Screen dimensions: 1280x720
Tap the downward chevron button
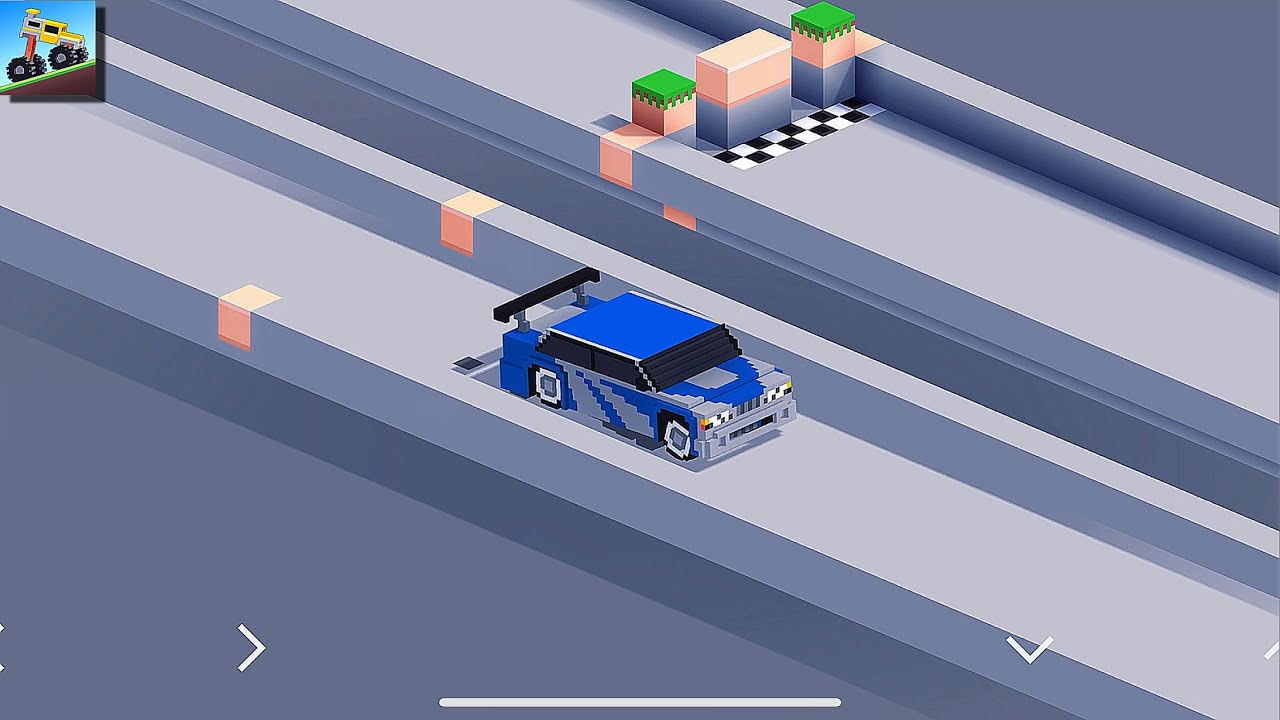pos(1029,649)
